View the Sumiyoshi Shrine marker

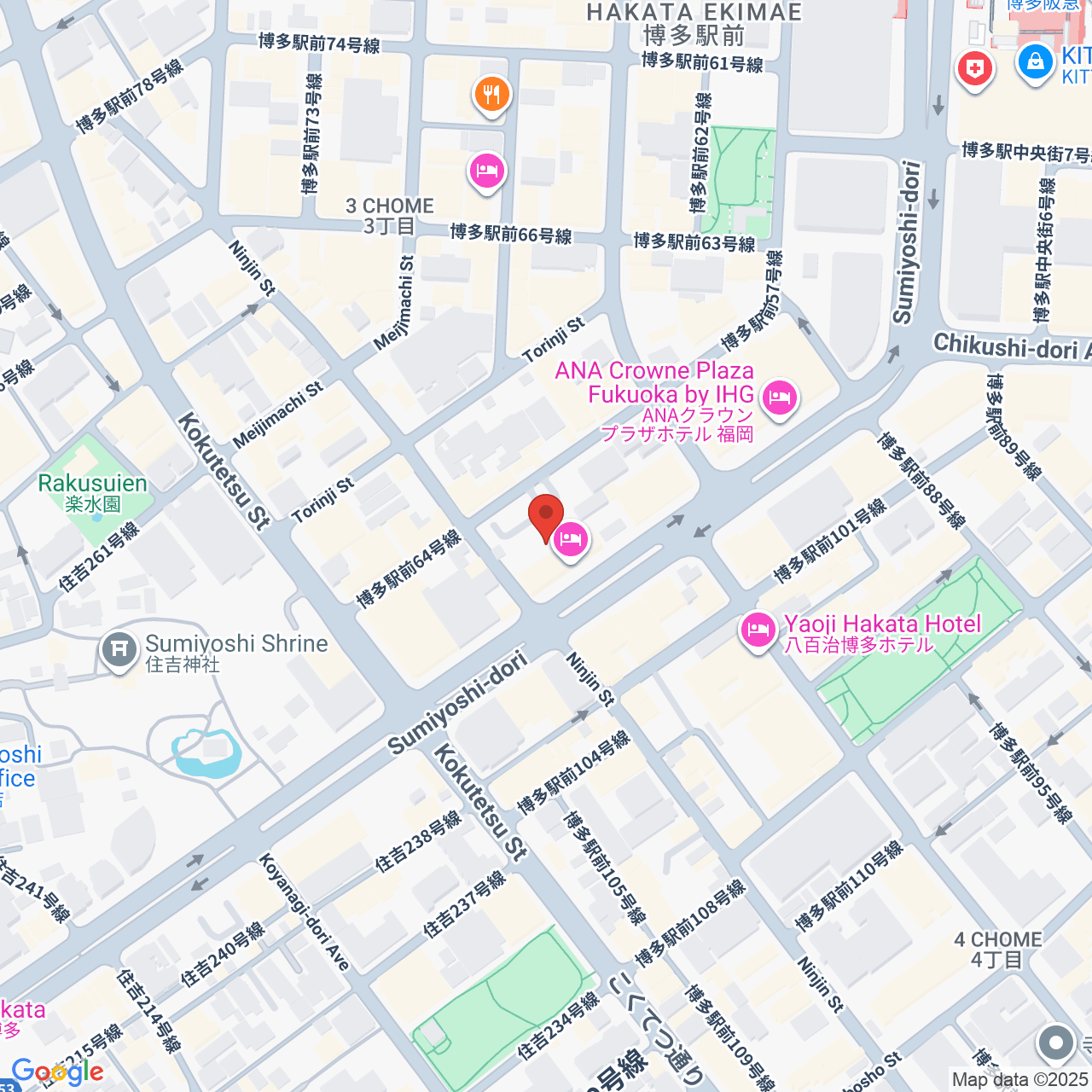pos(119,650)
